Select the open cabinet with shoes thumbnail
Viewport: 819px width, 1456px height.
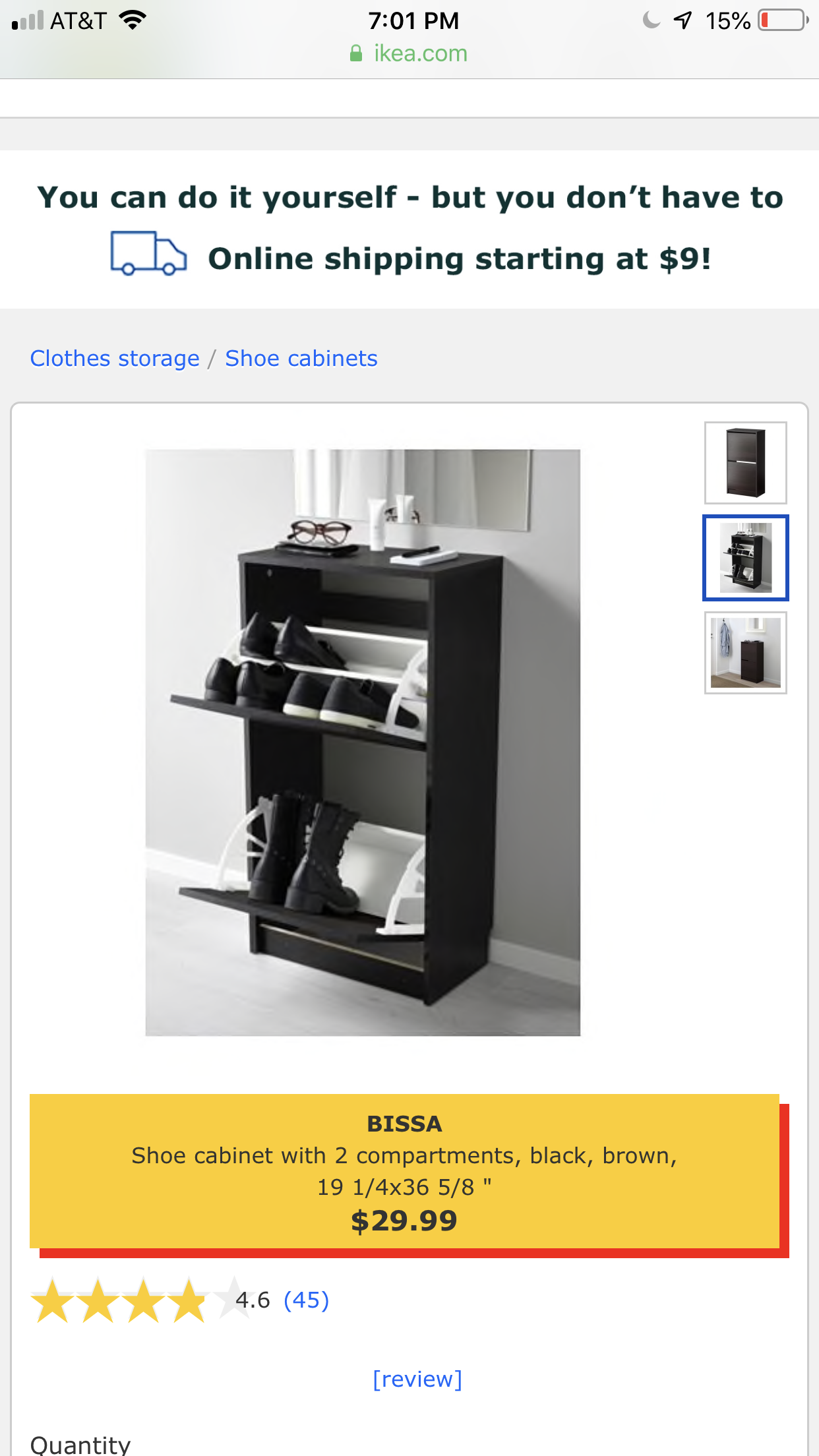coord(745,558)
